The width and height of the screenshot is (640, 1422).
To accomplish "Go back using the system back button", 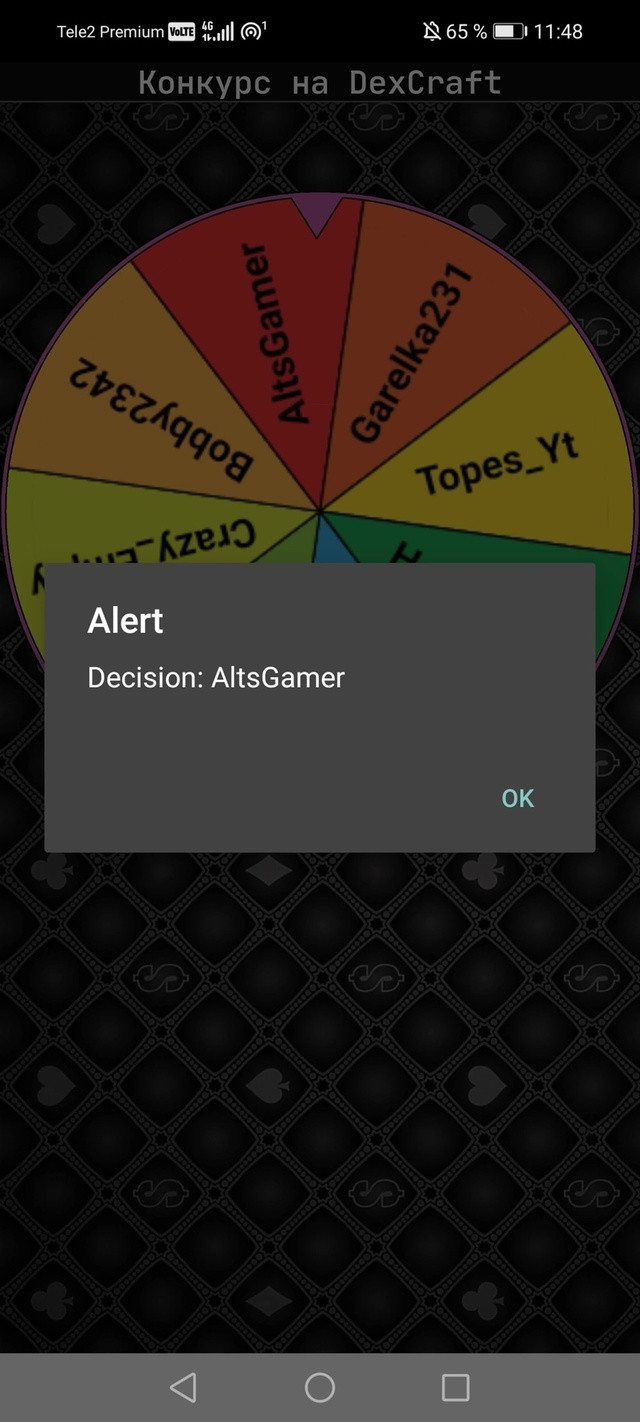I will [183, 1387].
